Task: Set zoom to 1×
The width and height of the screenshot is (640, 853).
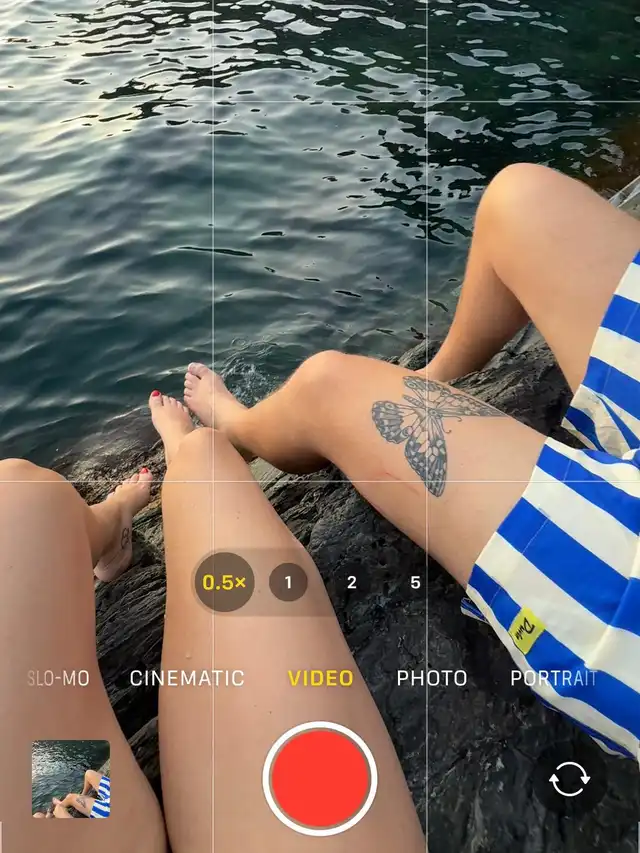Action: point(288,582)
